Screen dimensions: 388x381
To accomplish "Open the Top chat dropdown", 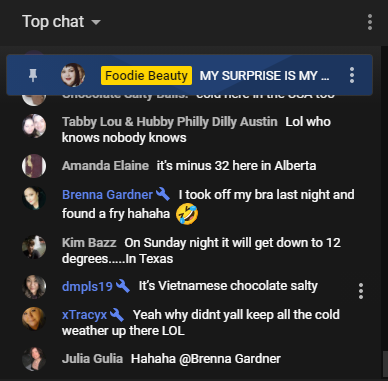I will click(x=61, y=22).
